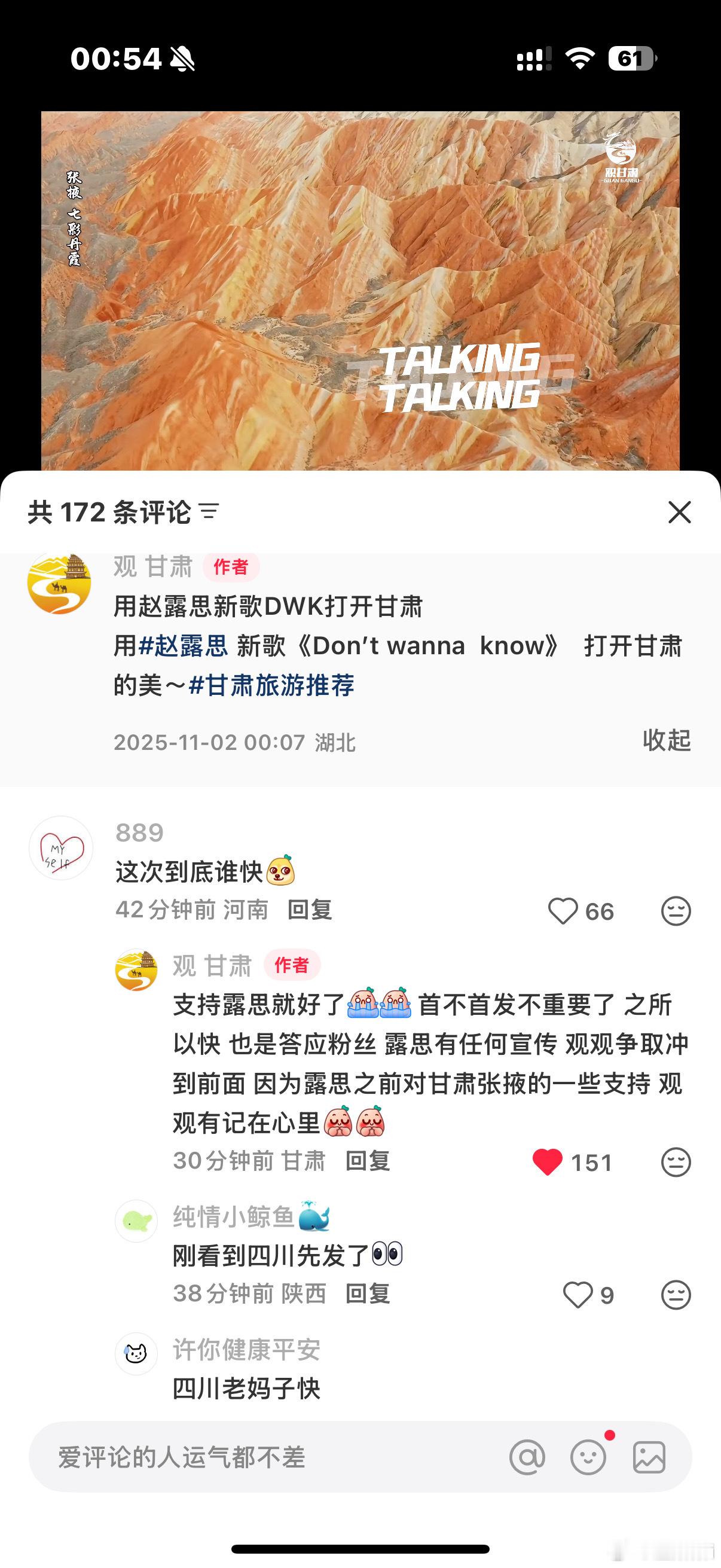Close the comments panel with the X
Screen dimensions: 721x1568
[x=680, y=513]
